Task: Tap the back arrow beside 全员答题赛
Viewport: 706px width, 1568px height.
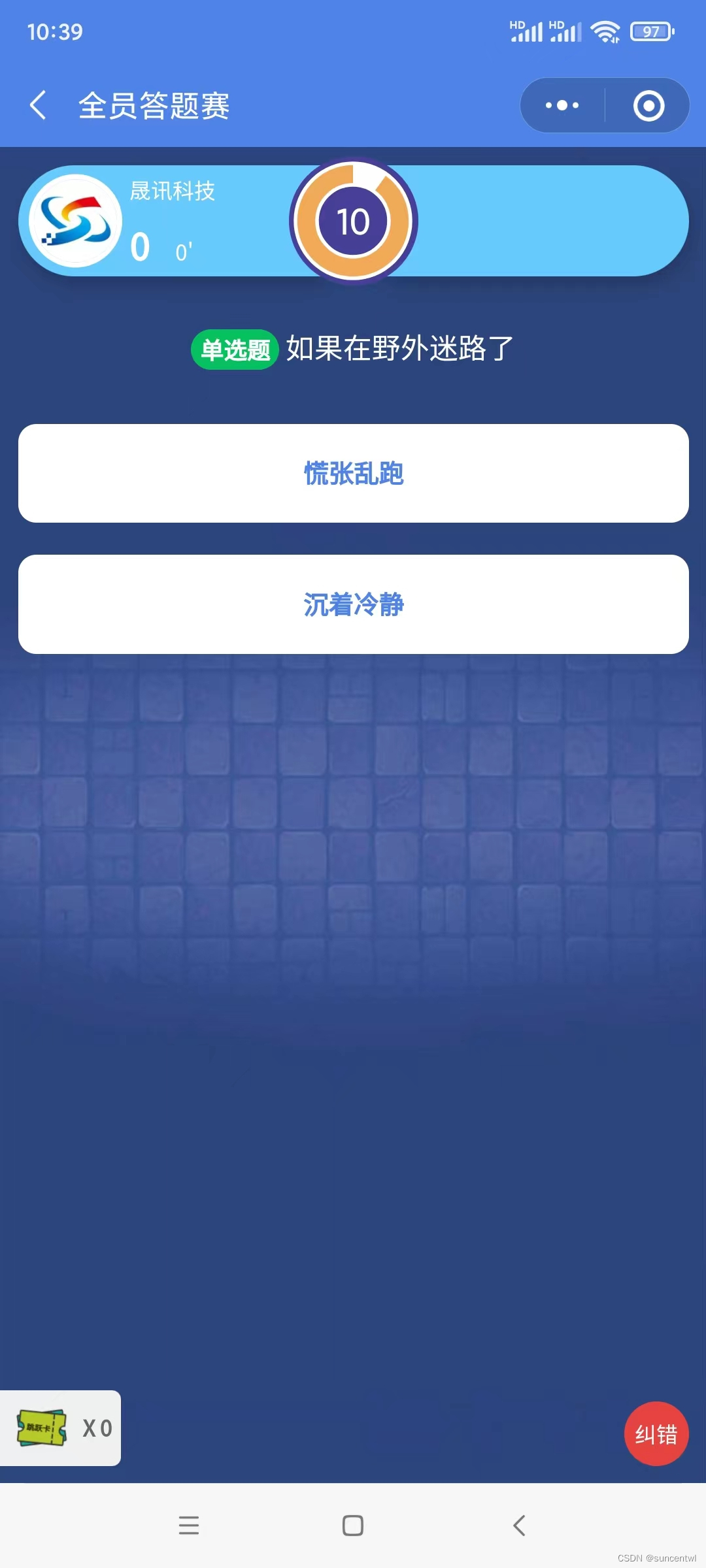Action: tap(37, 105)
